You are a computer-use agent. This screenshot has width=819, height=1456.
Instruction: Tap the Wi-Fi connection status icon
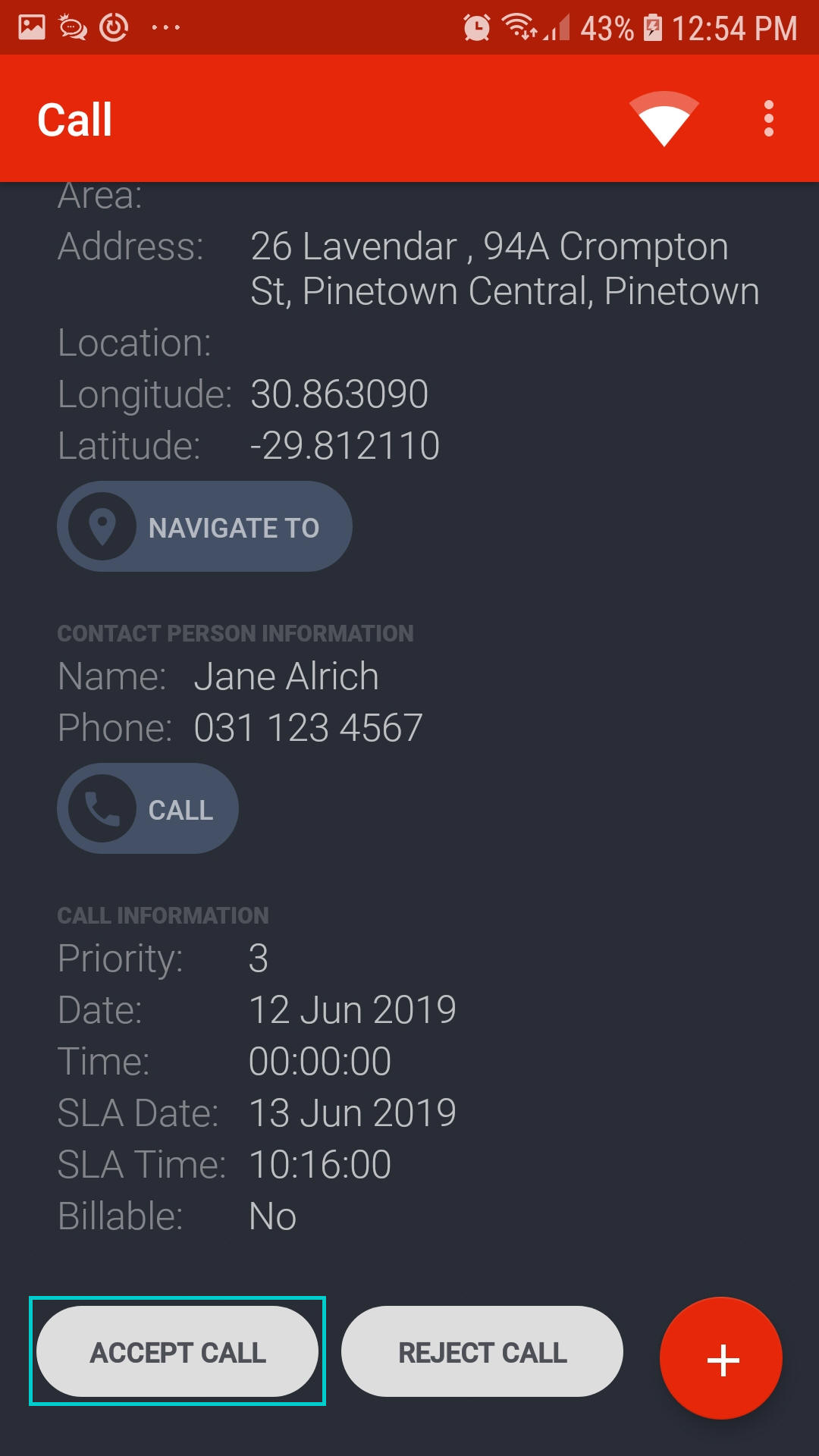click(x=664, y=118)
